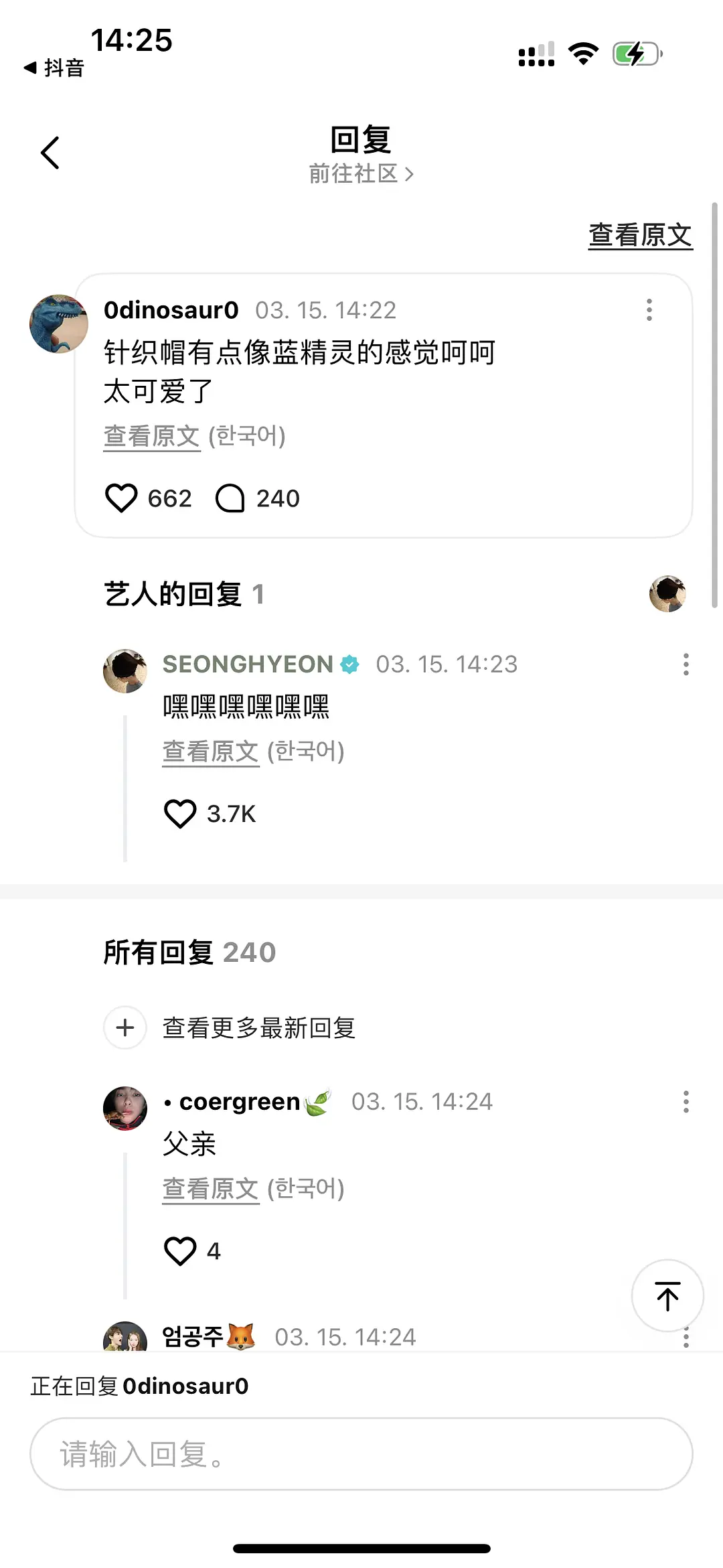Open 0dinosaur0's profile avatar
This screenshot has width=723, height=1568.
(x=59, y=324)
